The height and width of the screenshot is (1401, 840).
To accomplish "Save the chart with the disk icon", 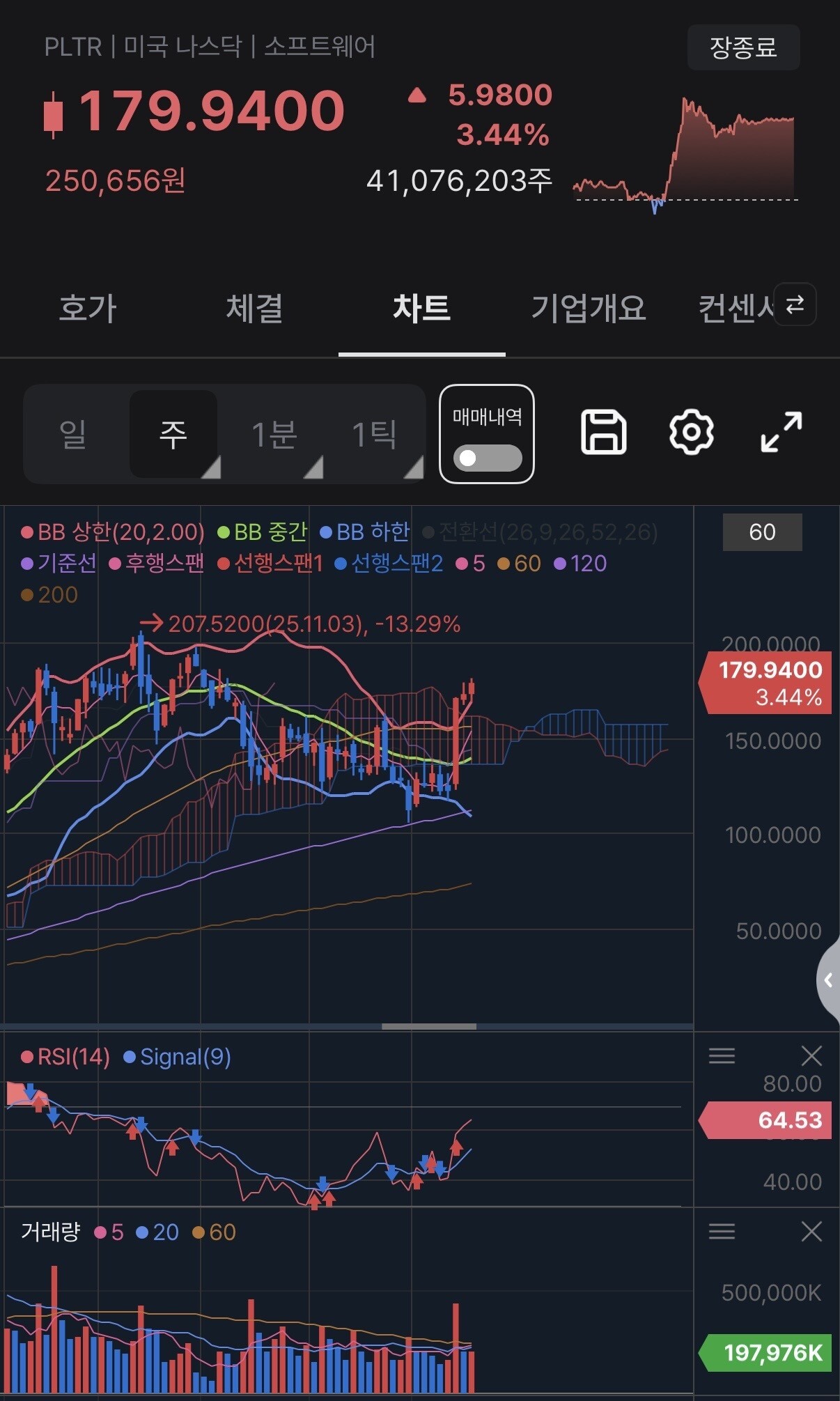I will click(603, 433).
